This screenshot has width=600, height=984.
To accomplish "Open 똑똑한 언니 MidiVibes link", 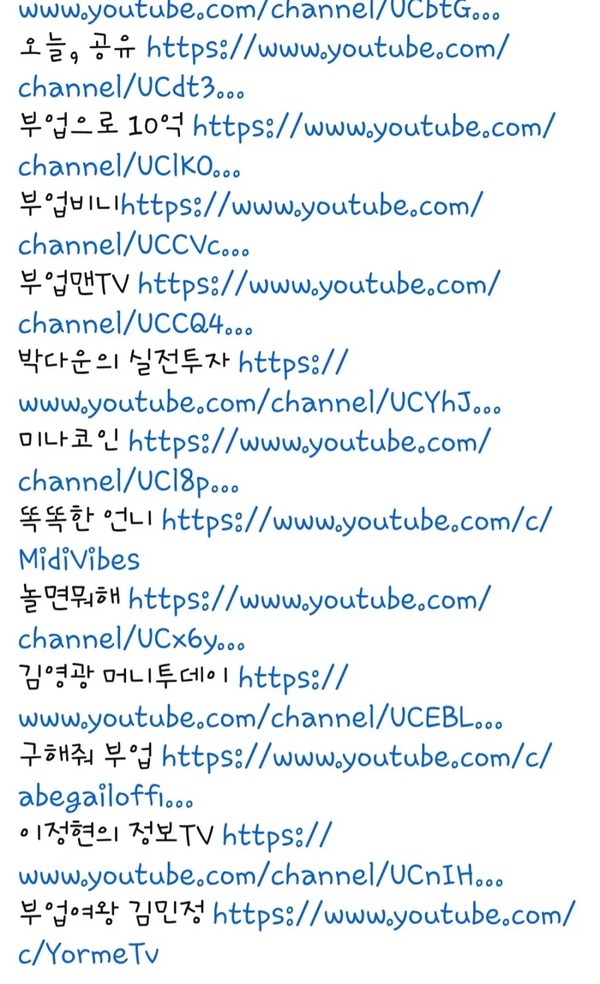I will (x=355, y=521).
